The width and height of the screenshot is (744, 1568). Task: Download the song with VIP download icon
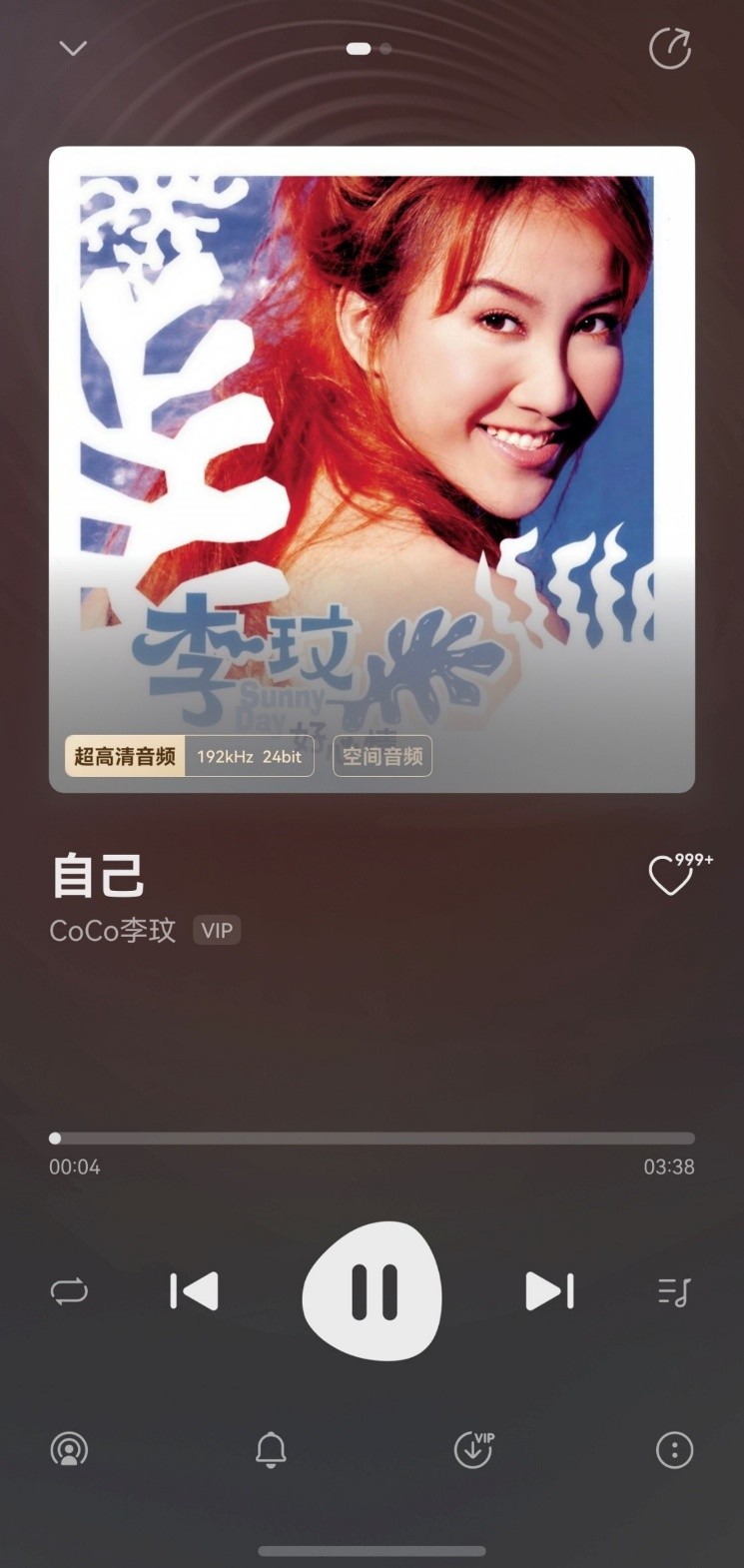tap(473, 1449)
